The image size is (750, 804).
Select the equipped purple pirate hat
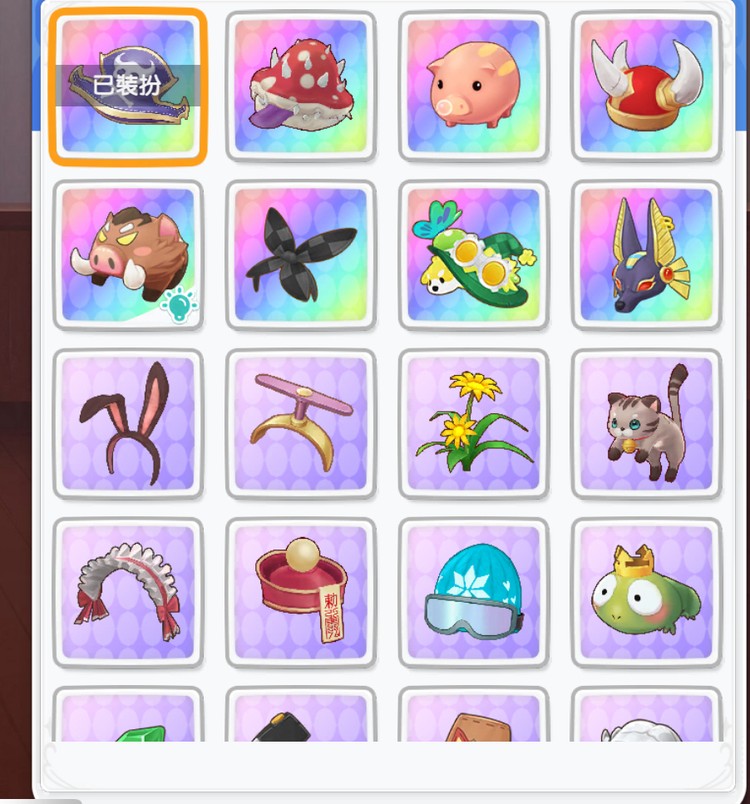pyautogui.click(x=127, y=86)
